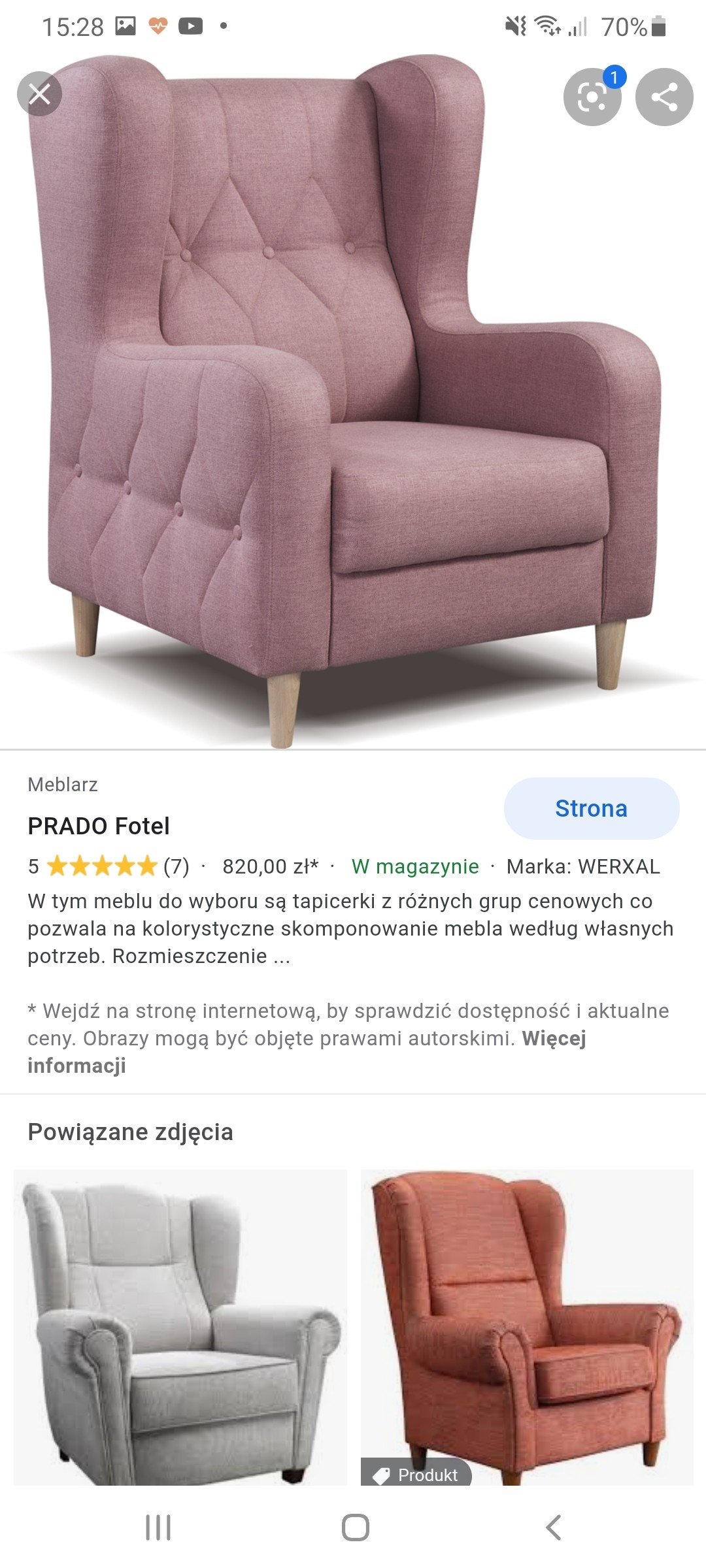Open the orange armchair product photo
This screenshot has height=1568, width=706.
tap(527, 1326)
